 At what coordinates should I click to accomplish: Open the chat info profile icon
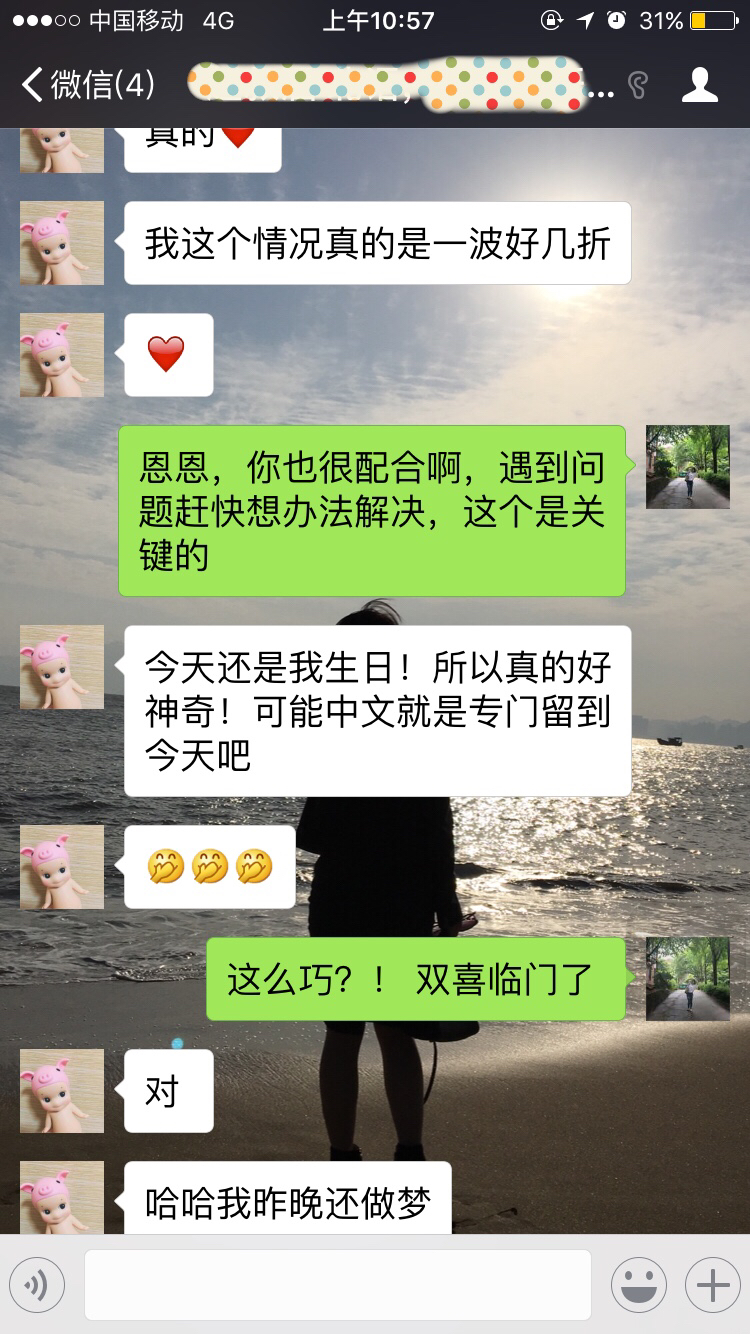(x=700, y=85)
